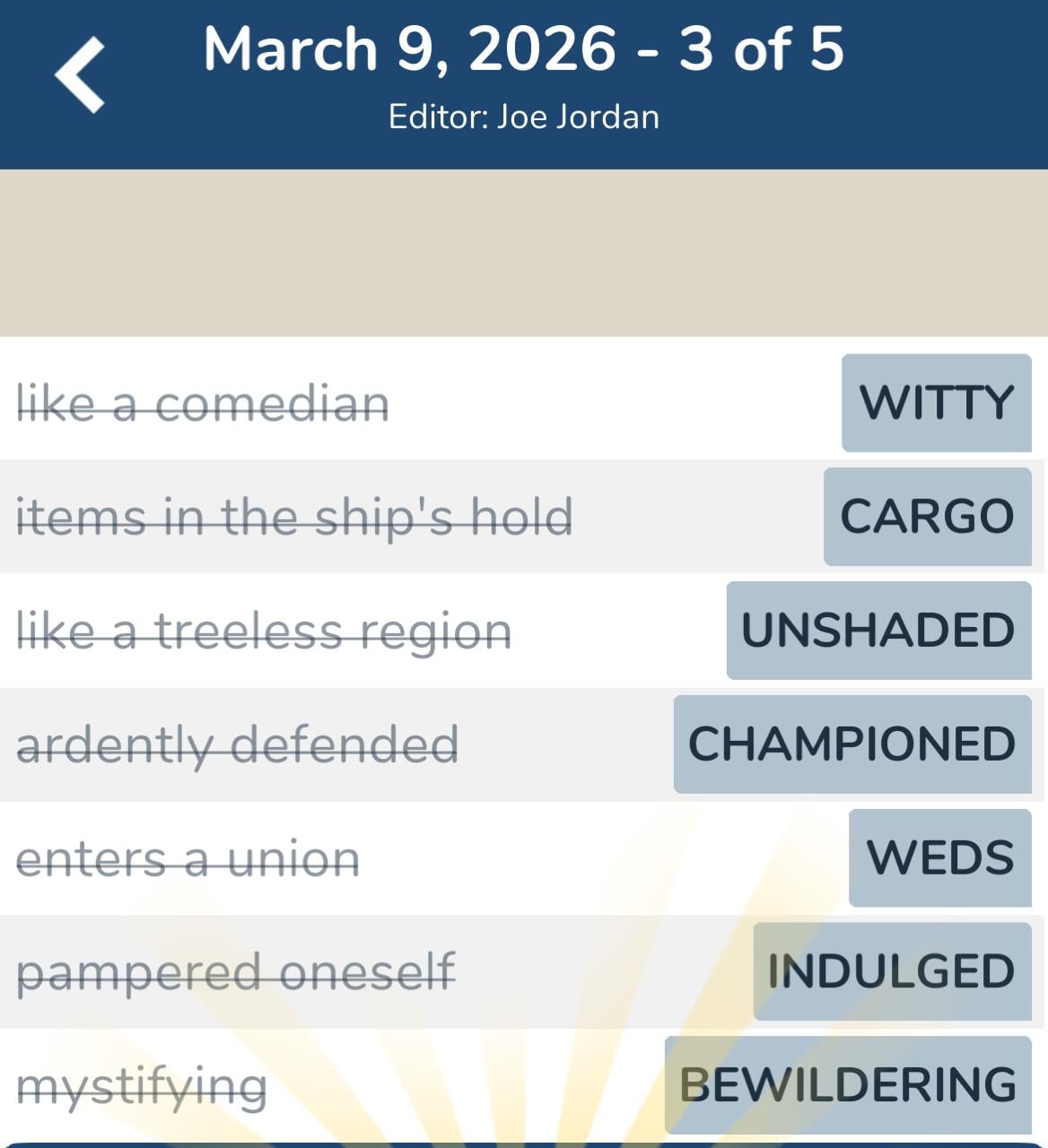Select the BEWILDERING answer tile
The width and height of the screenshot is (1048, 1148).
point(847,1085)
